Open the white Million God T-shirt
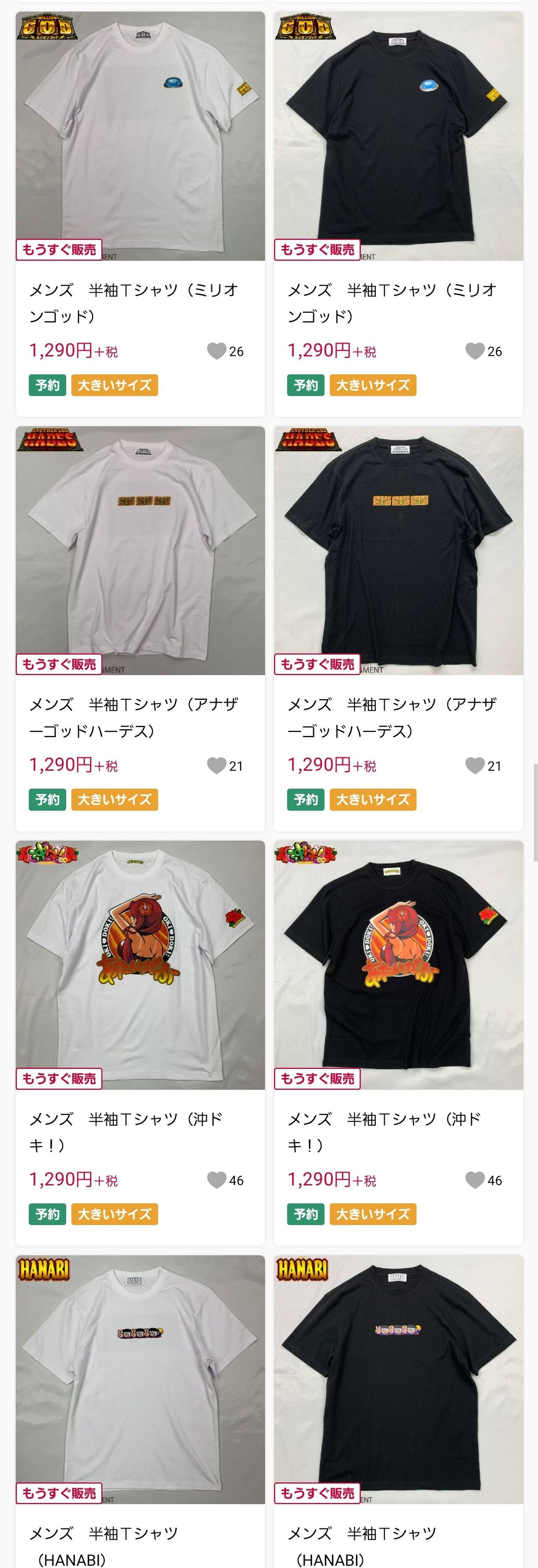This screenshot has height=1568, width=538. (140, 137)
